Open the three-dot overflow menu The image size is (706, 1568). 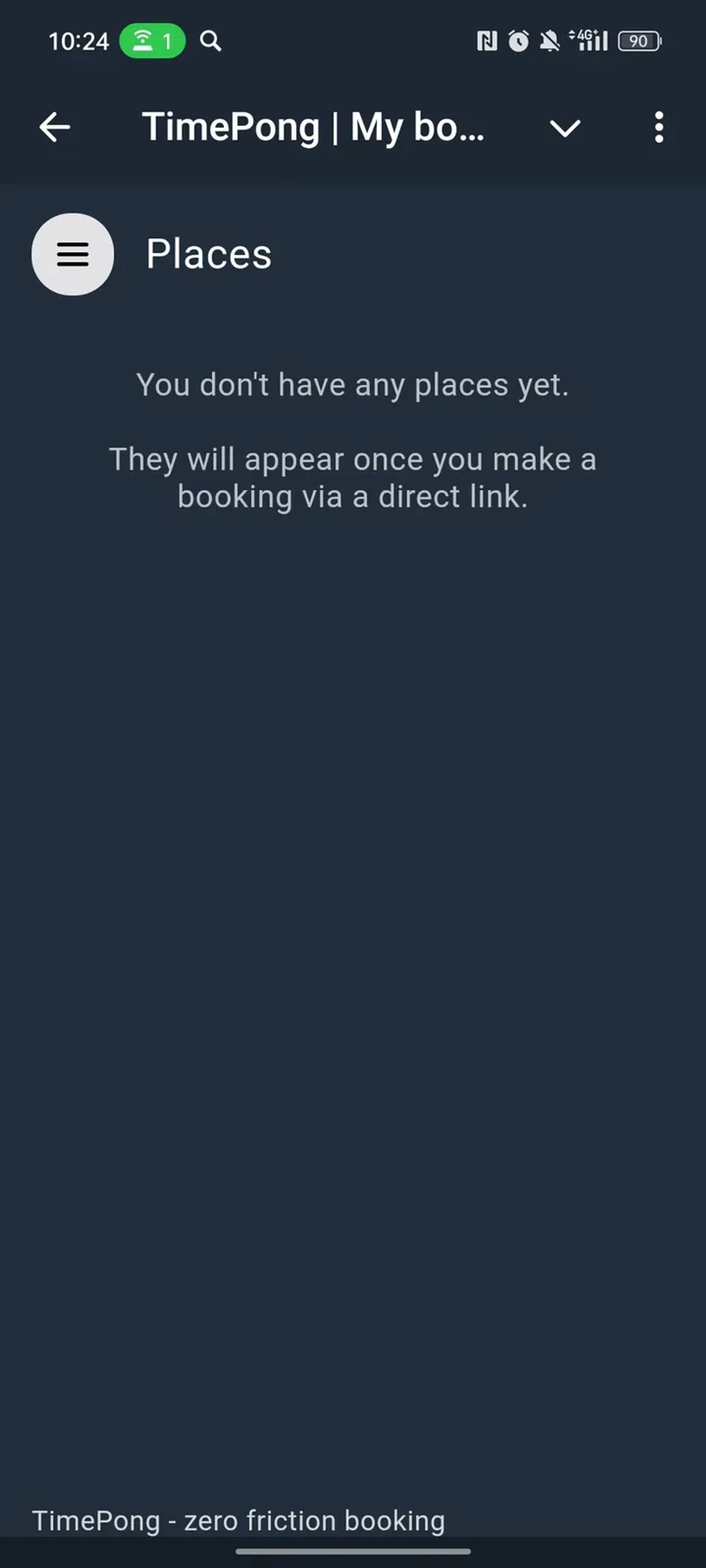(x=658, y=128)
